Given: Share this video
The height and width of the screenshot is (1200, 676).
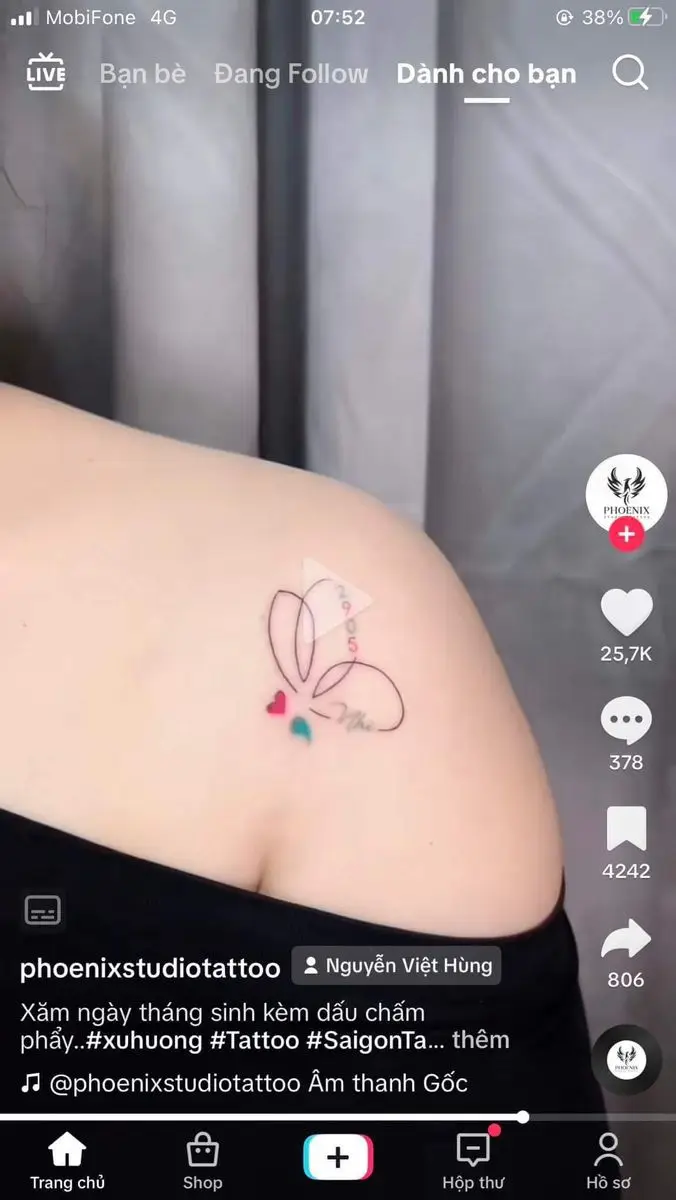Looking at the screenshot, I should tap(626, 940).
